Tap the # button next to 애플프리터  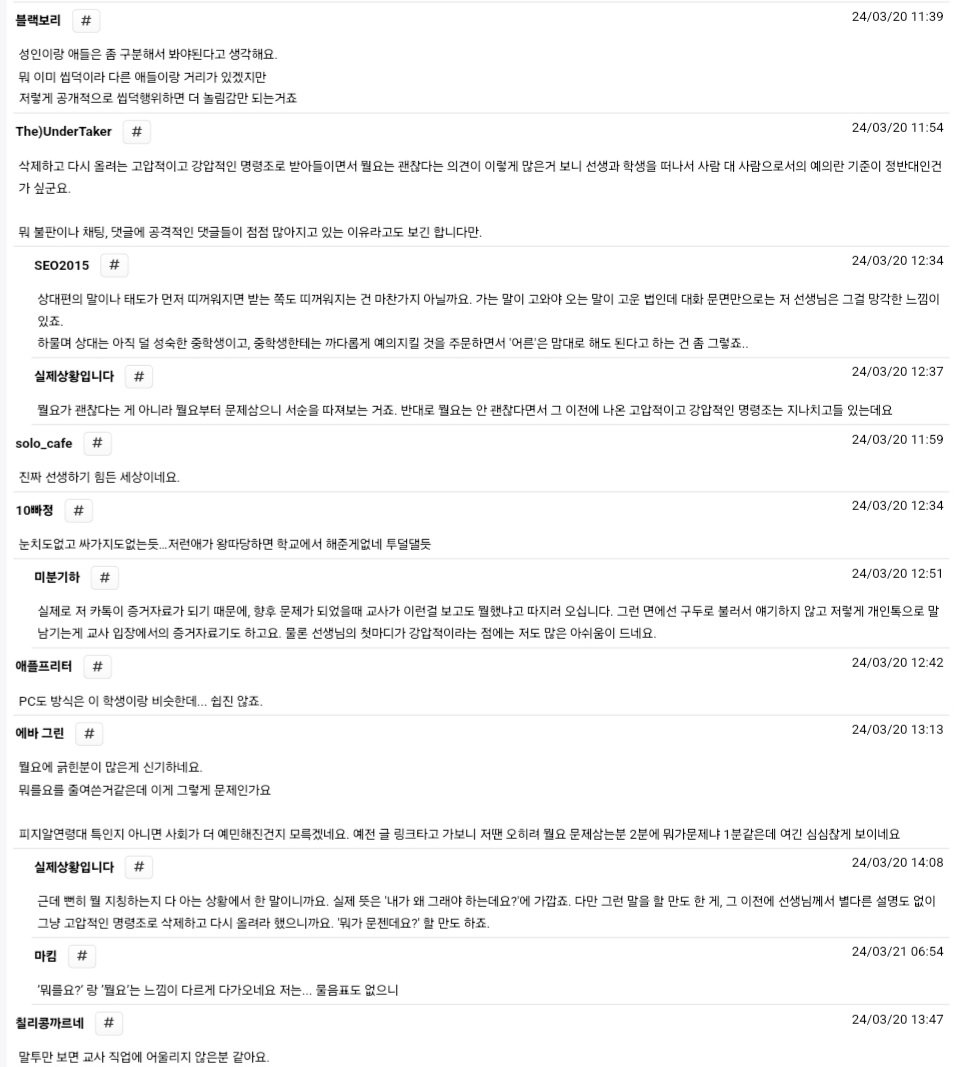[x=97, y=666]
